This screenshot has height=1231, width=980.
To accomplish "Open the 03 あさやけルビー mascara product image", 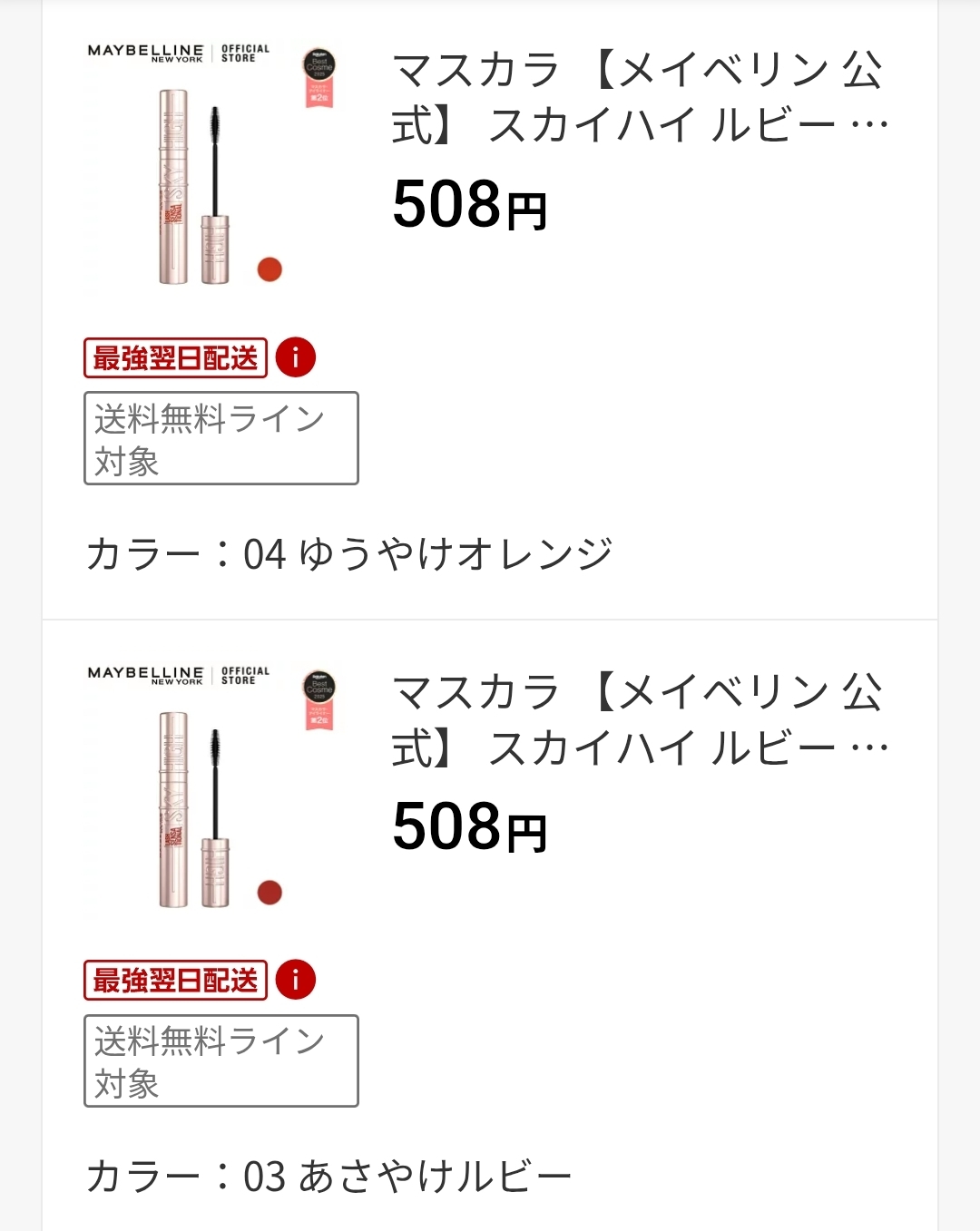I will (x=214, y=788).
